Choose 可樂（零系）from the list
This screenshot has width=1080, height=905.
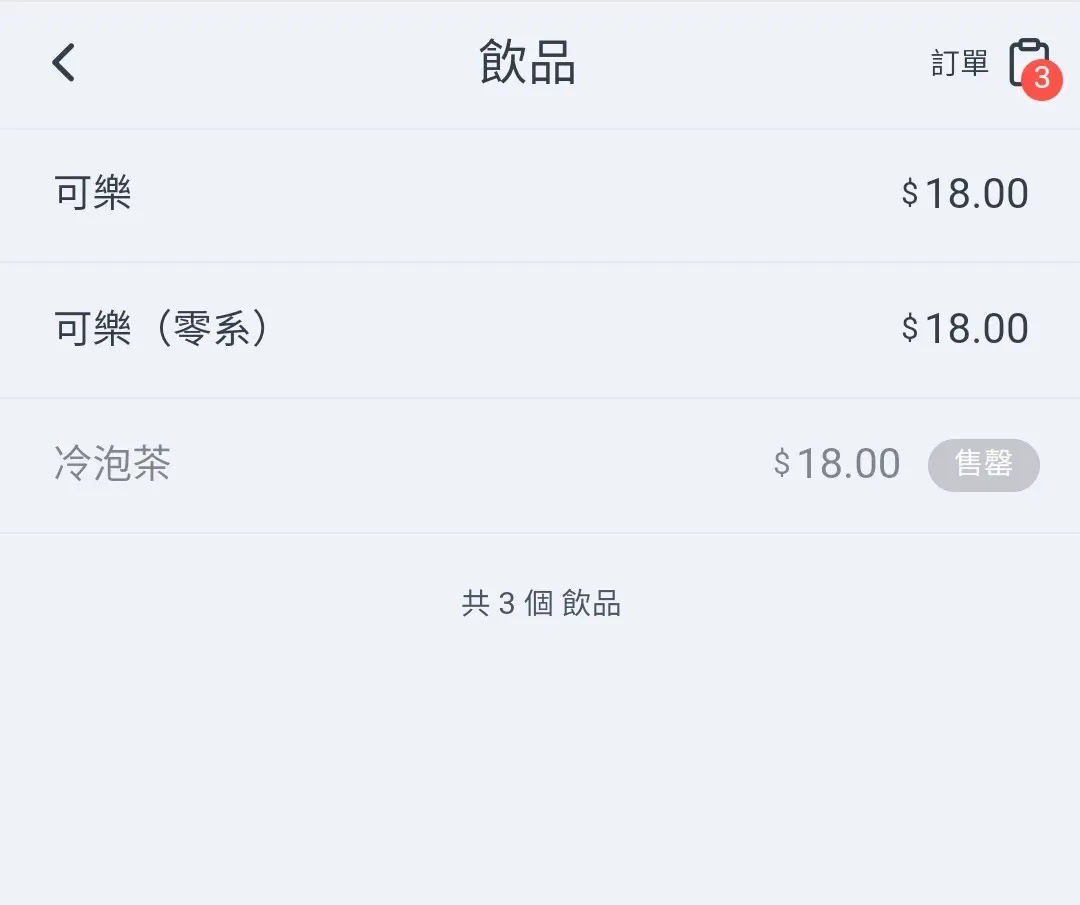click(x=540, y=329)
